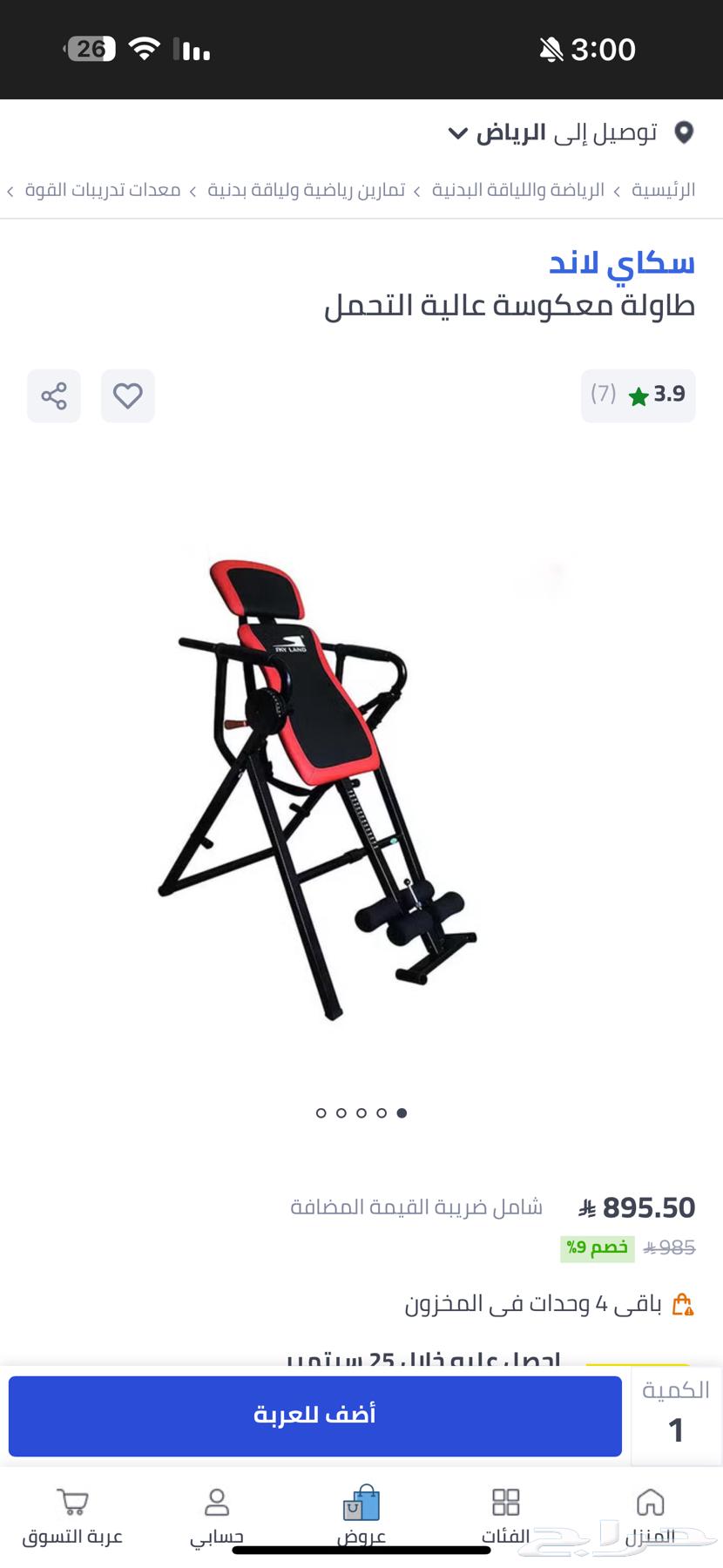This screenshot has width=723, height=1568.
Task: Select the fourth carousel indicator dot
Action: click(x=382, y=1112)
